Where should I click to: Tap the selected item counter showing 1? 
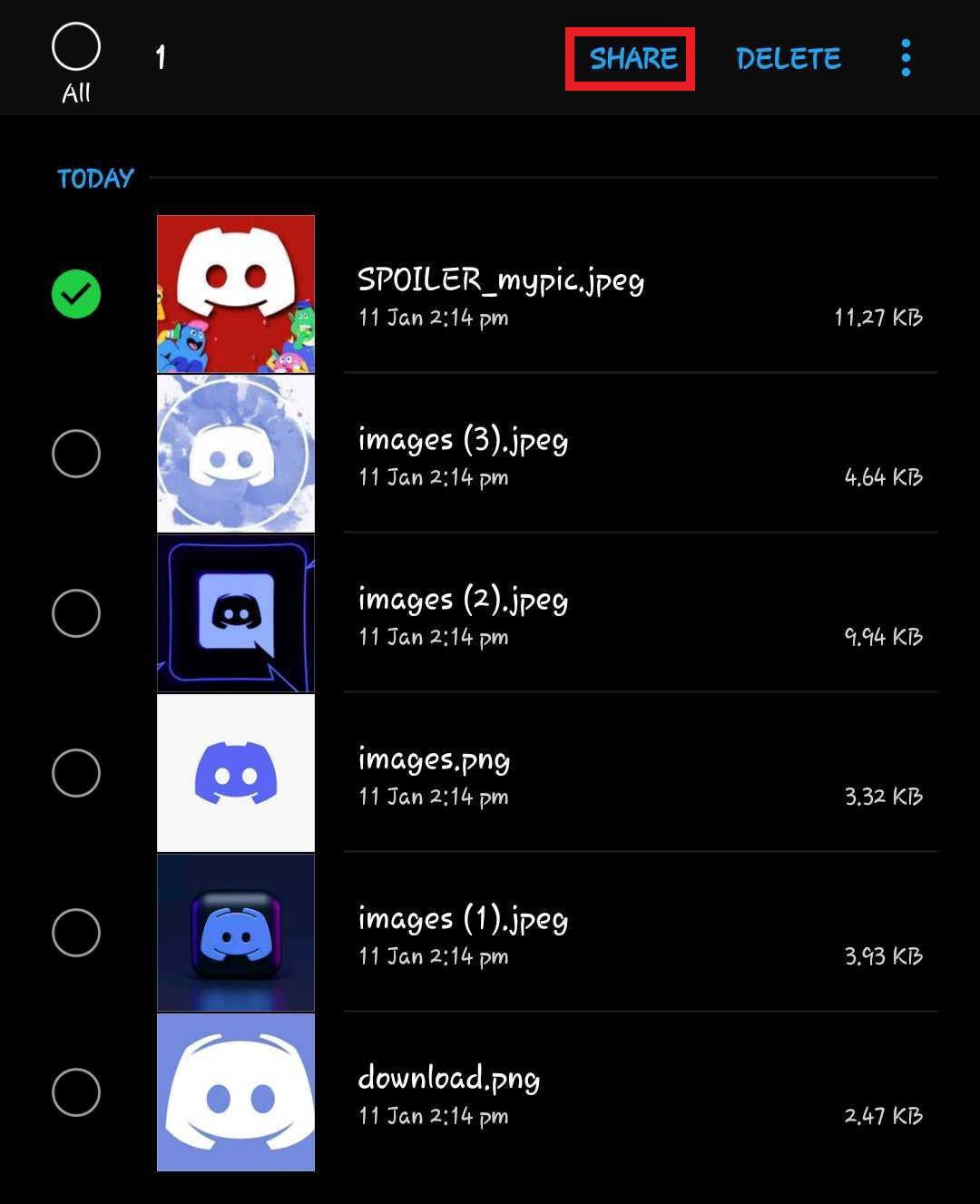click(159, 58)
